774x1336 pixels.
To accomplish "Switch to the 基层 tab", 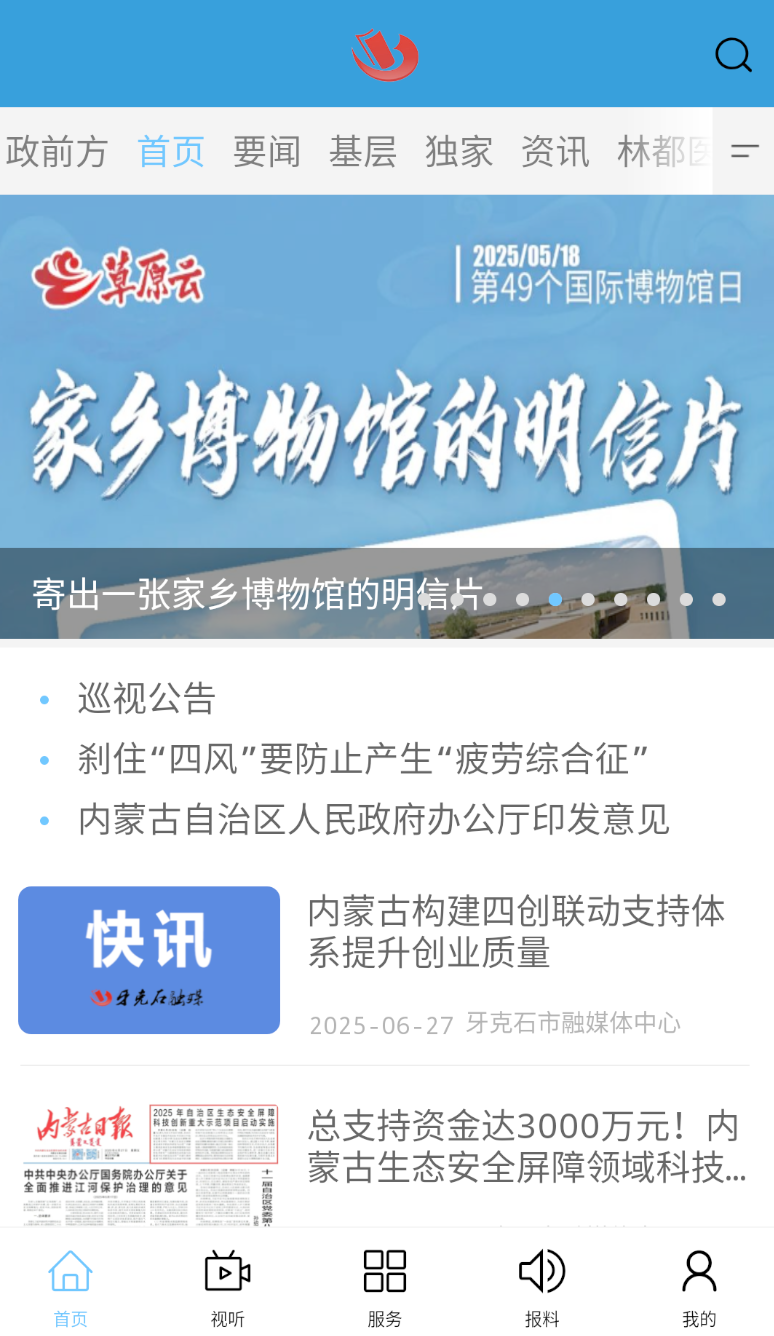I will pos(363,152).
